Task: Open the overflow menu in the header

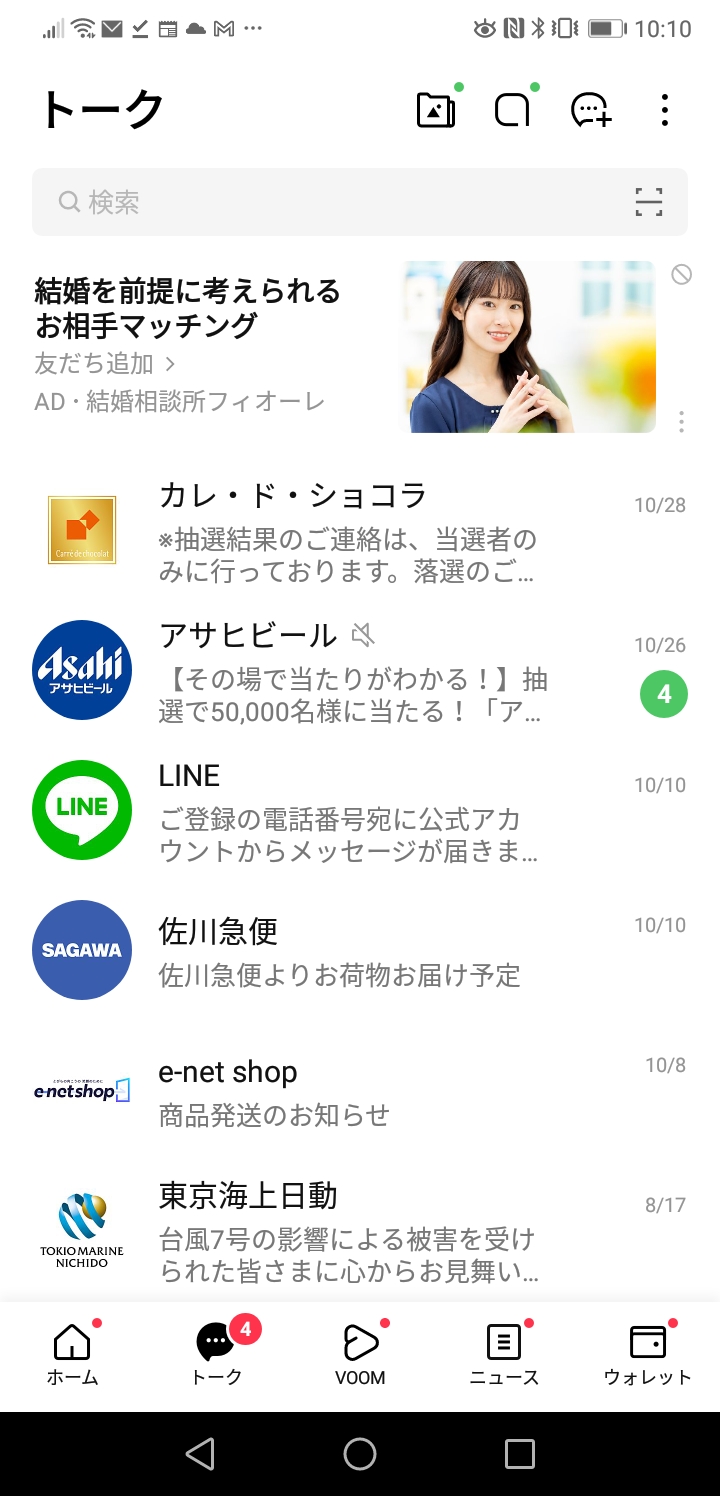Action: pos(664,110)
